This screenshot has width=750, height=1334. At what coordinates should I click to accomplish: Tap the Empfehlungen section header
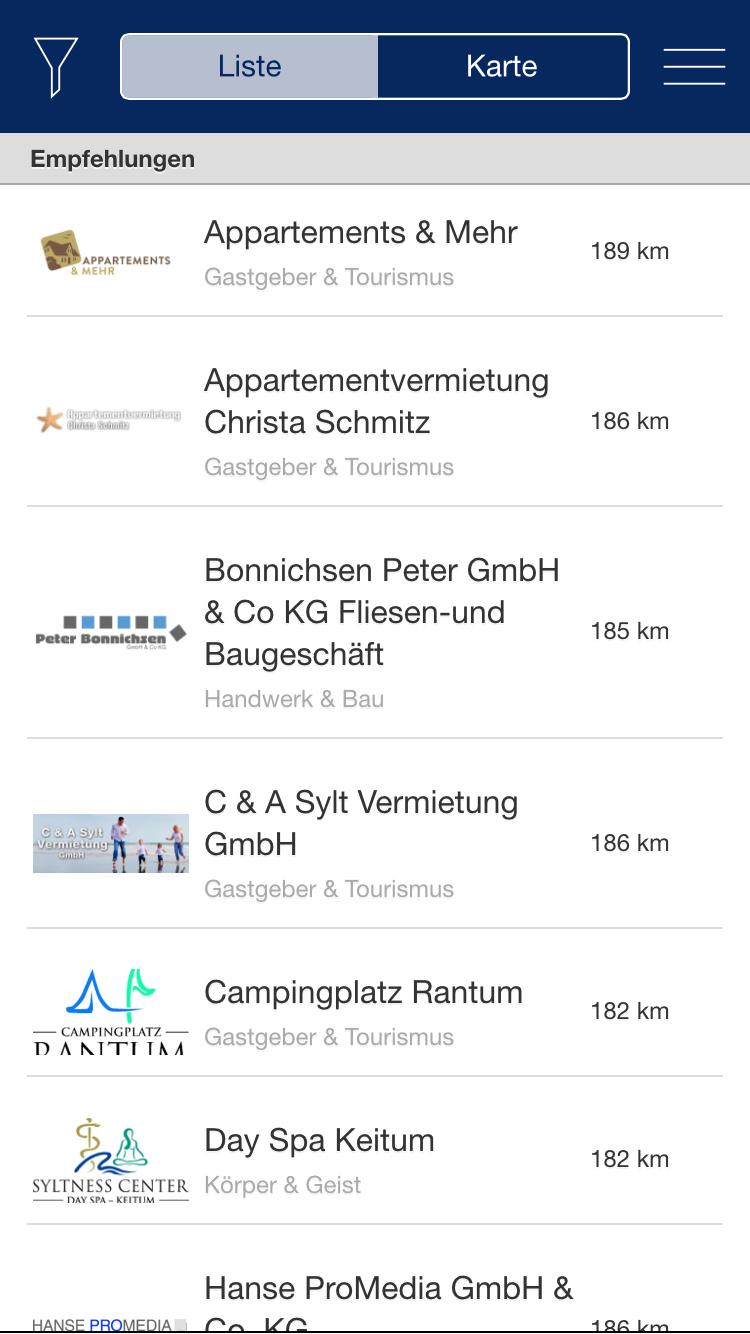coord(112,158)
